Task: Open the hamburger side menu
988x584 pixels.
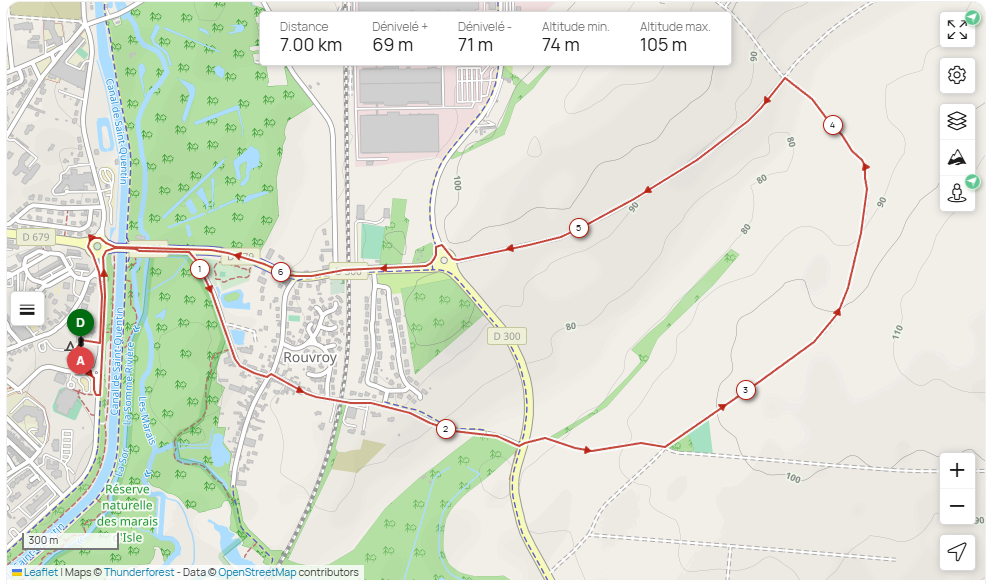Action: 27,309
